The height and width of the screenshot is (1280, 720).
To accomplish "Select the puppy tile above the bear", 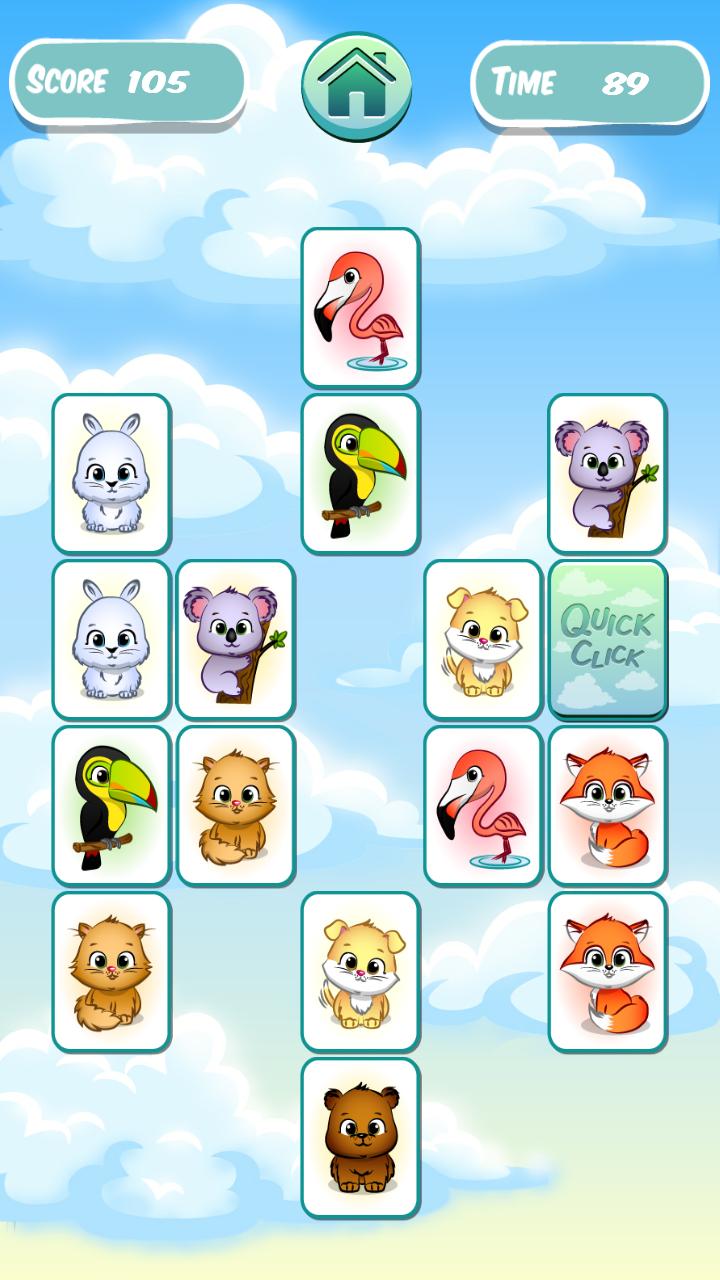I will coord(360,971).
